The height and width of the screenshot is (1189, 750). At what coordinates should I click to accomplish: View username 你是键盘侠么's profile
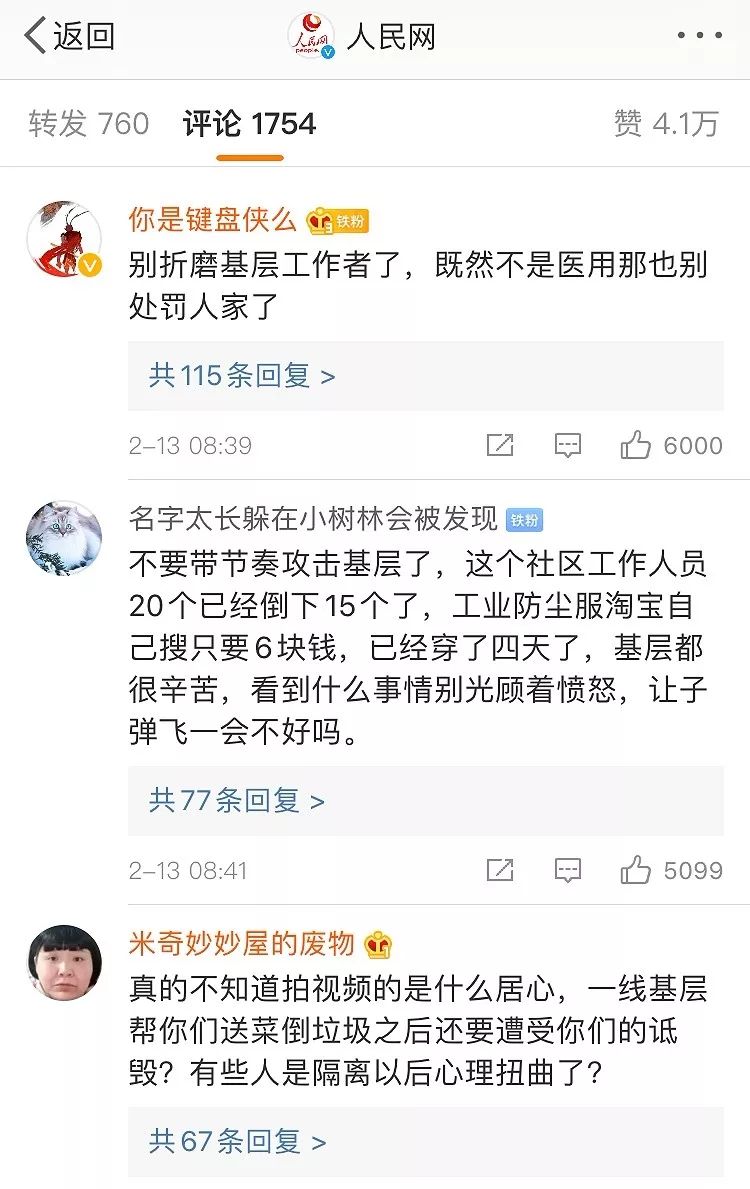212,219
